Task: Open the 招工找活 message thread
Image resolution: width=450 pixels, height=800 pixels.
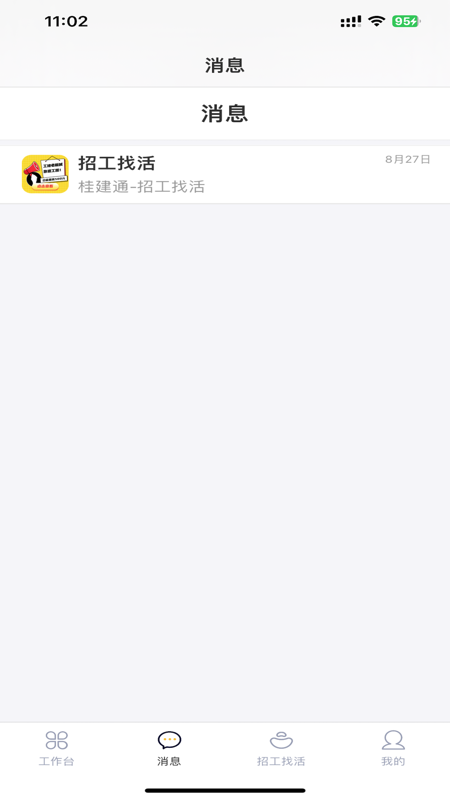Action: point(225,174)
